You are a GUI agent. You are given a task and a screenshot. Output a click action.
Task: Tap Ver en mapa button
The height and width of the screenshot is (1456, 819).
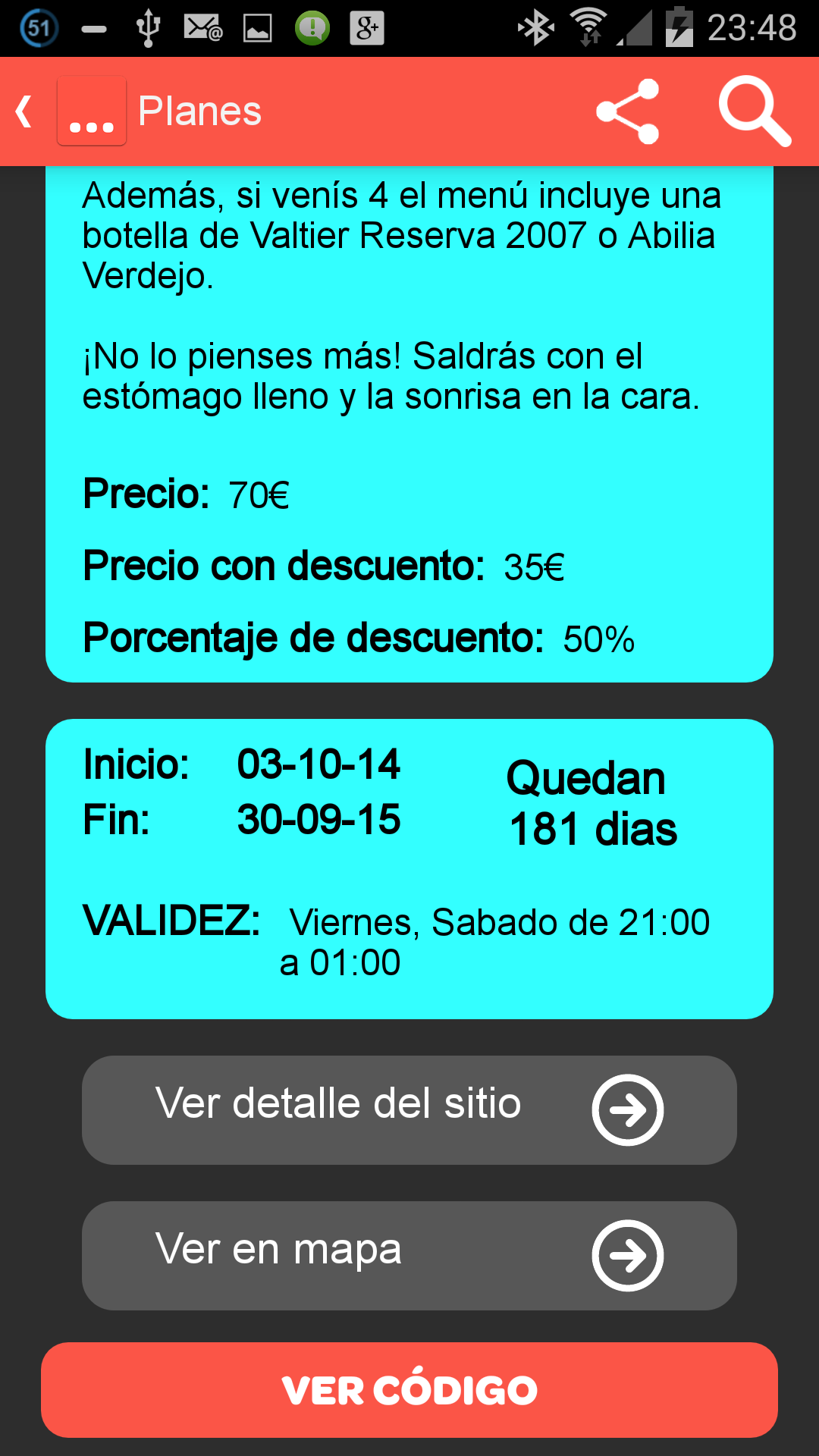click(409, 1255)
